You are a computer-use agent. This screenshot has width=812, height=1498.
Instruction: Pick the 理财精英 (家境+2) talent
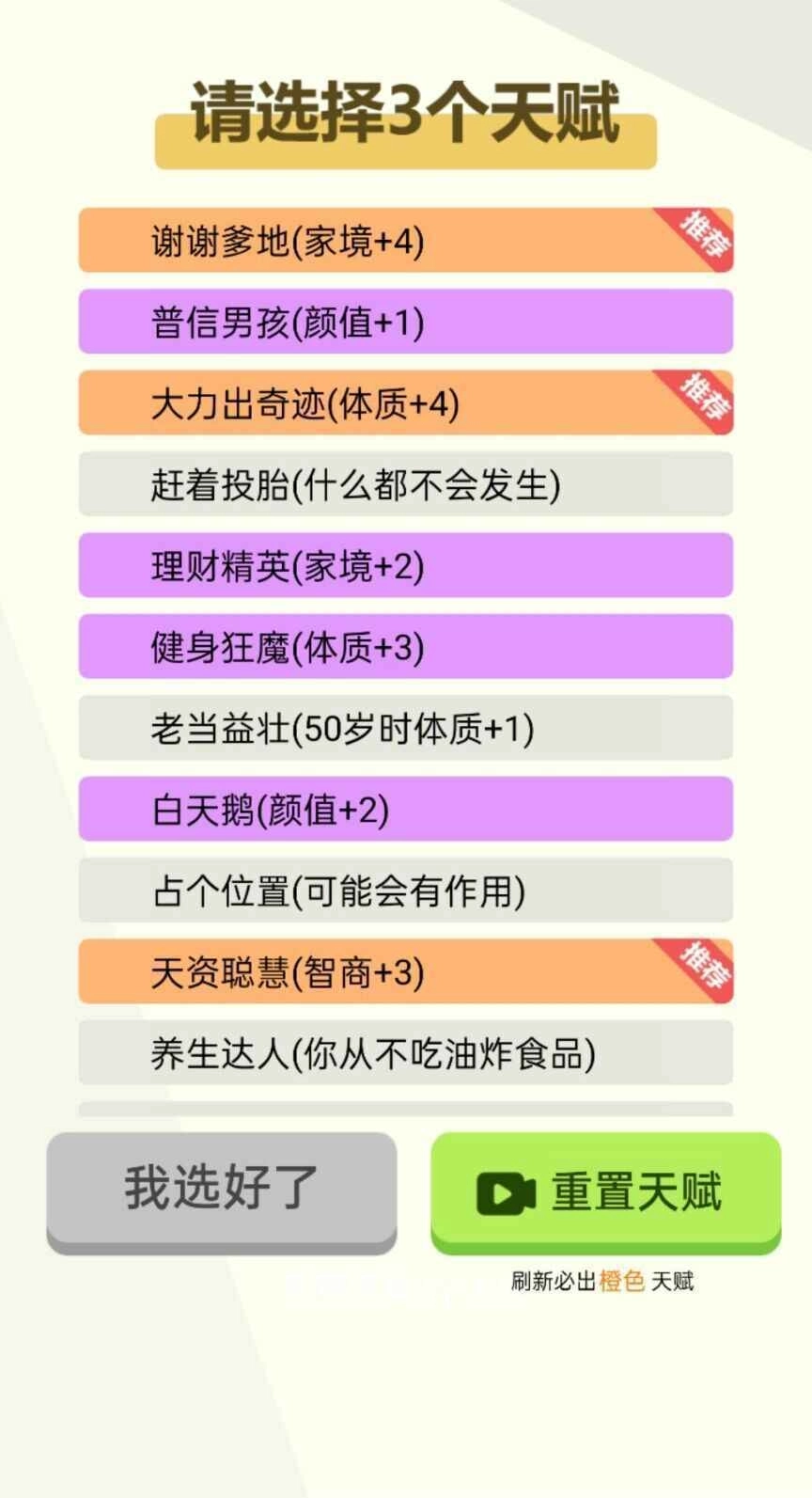coord(405,565)
